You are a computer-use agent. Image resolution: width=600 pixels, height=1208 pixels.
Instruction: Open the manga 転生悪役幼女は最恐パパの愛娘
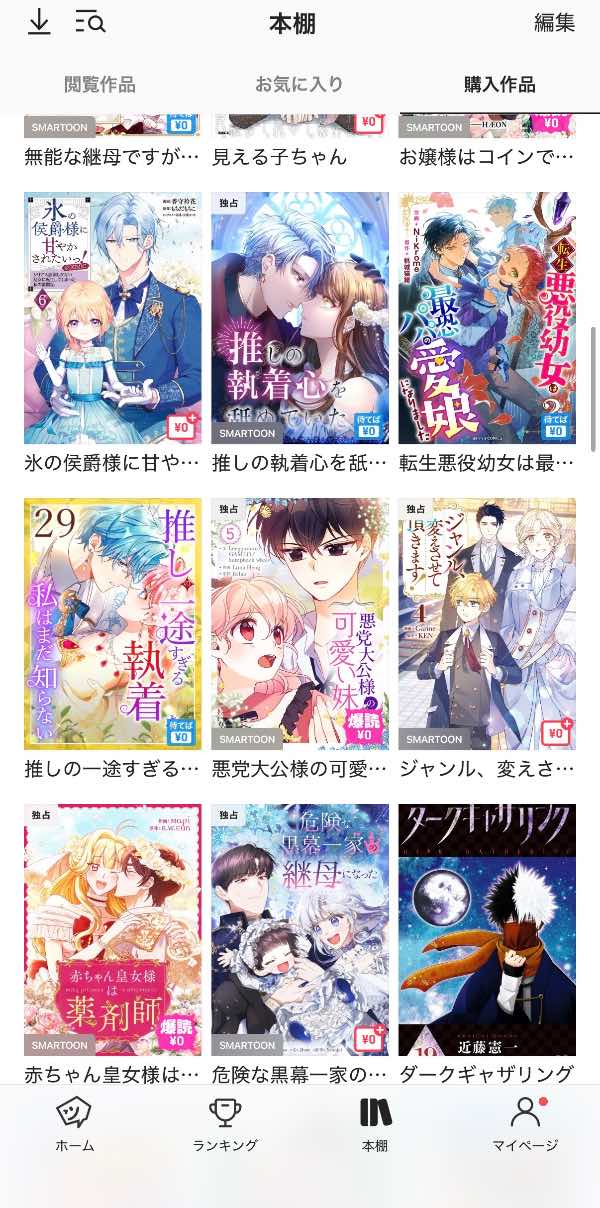pos(487,318)
